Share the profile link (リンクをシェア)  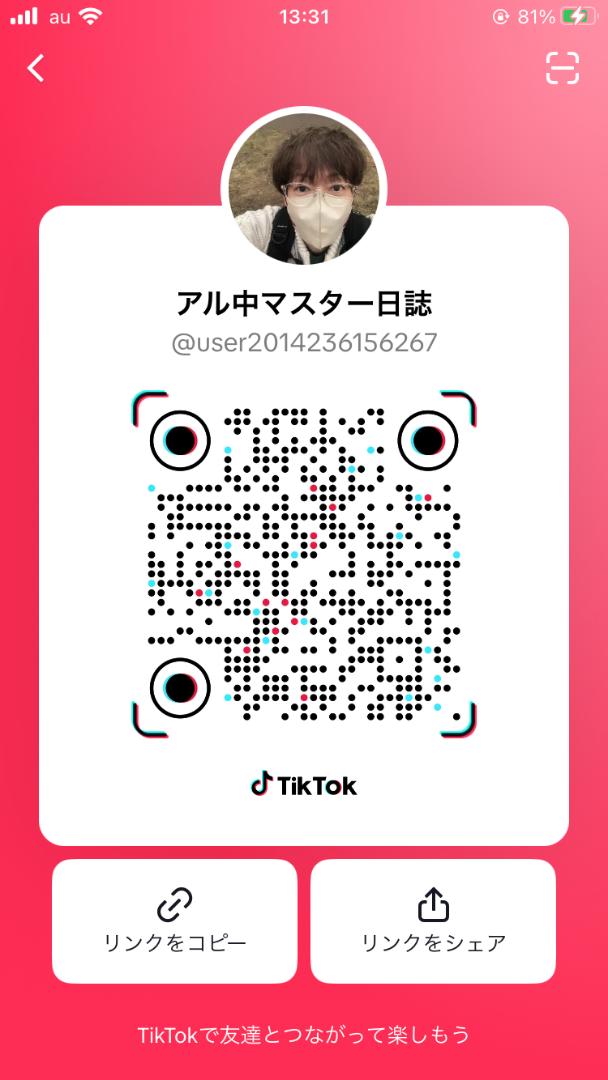pyautogui.click(x=433, y=921)
